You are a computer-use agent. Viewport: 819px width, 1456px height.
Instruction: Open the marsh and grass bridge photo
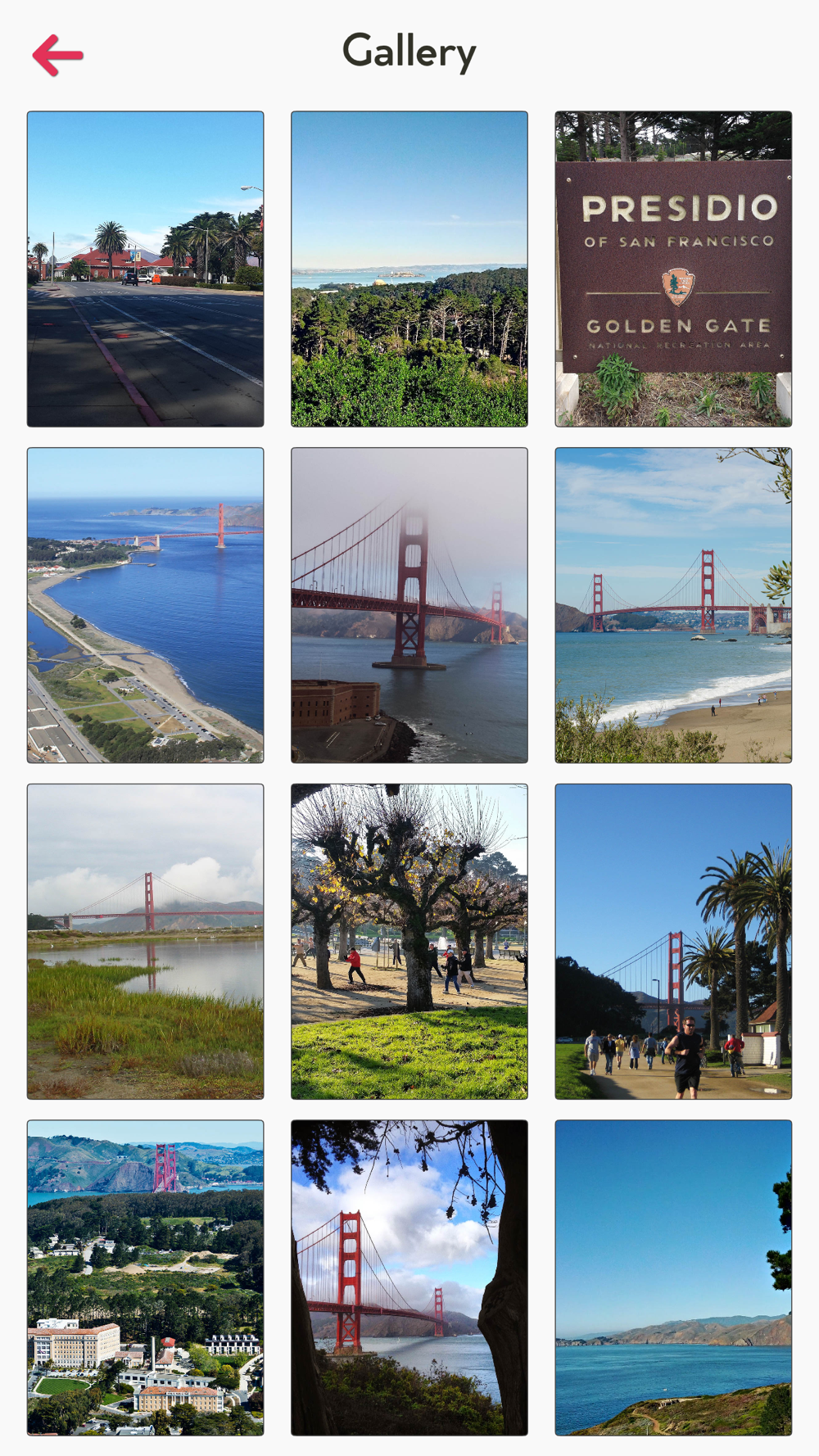pos(146,942)
